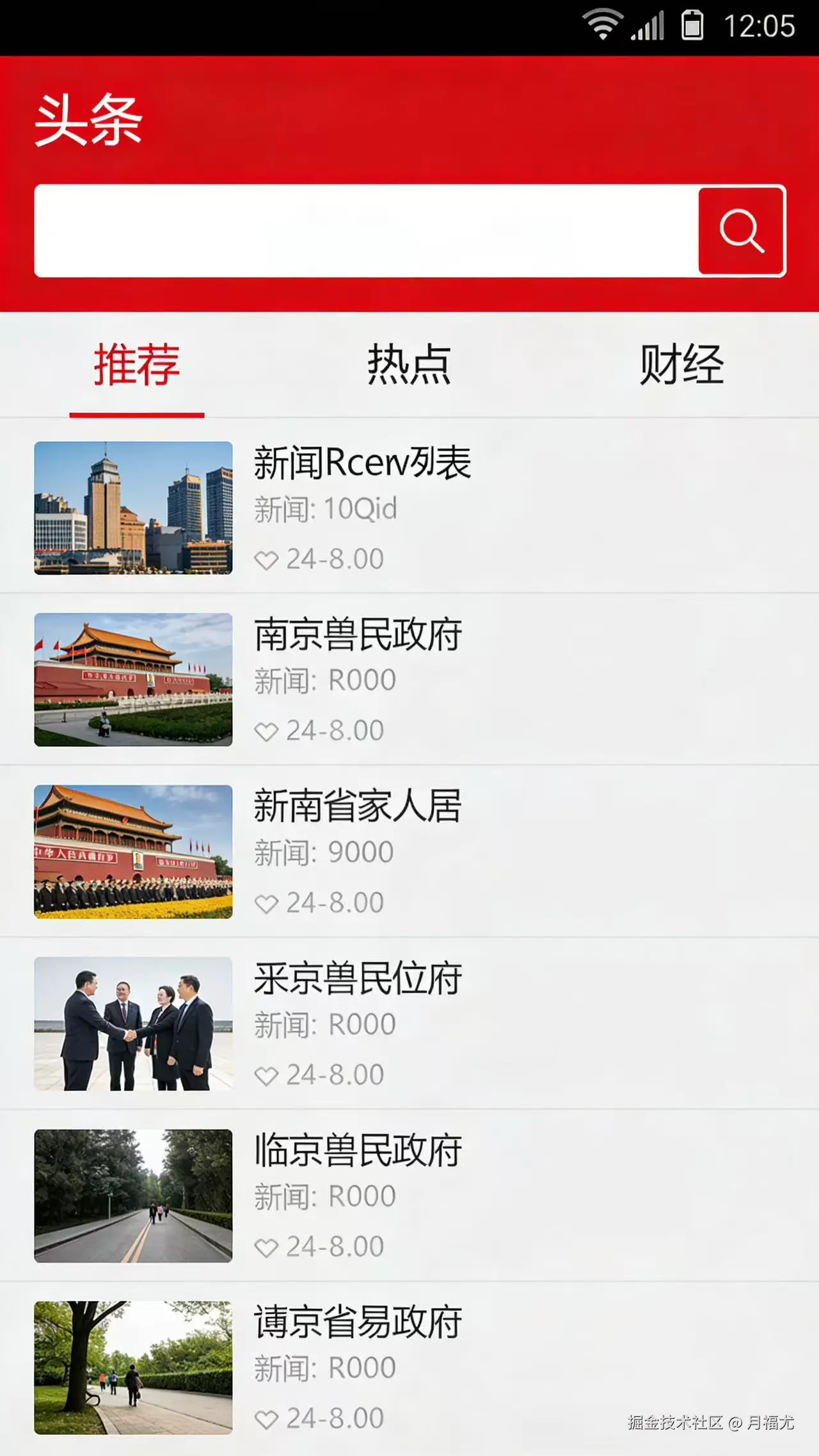
Task: Tap the heart under 临京兽民政府
Action: (266, 1248)
